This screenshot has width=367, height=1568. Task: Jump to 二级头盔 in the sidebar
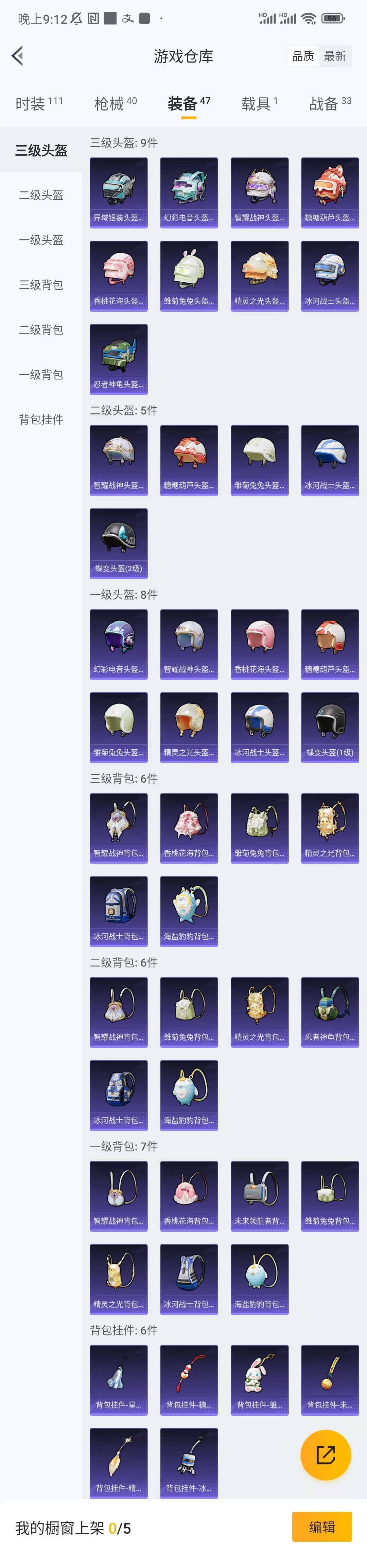pos(41,195)
